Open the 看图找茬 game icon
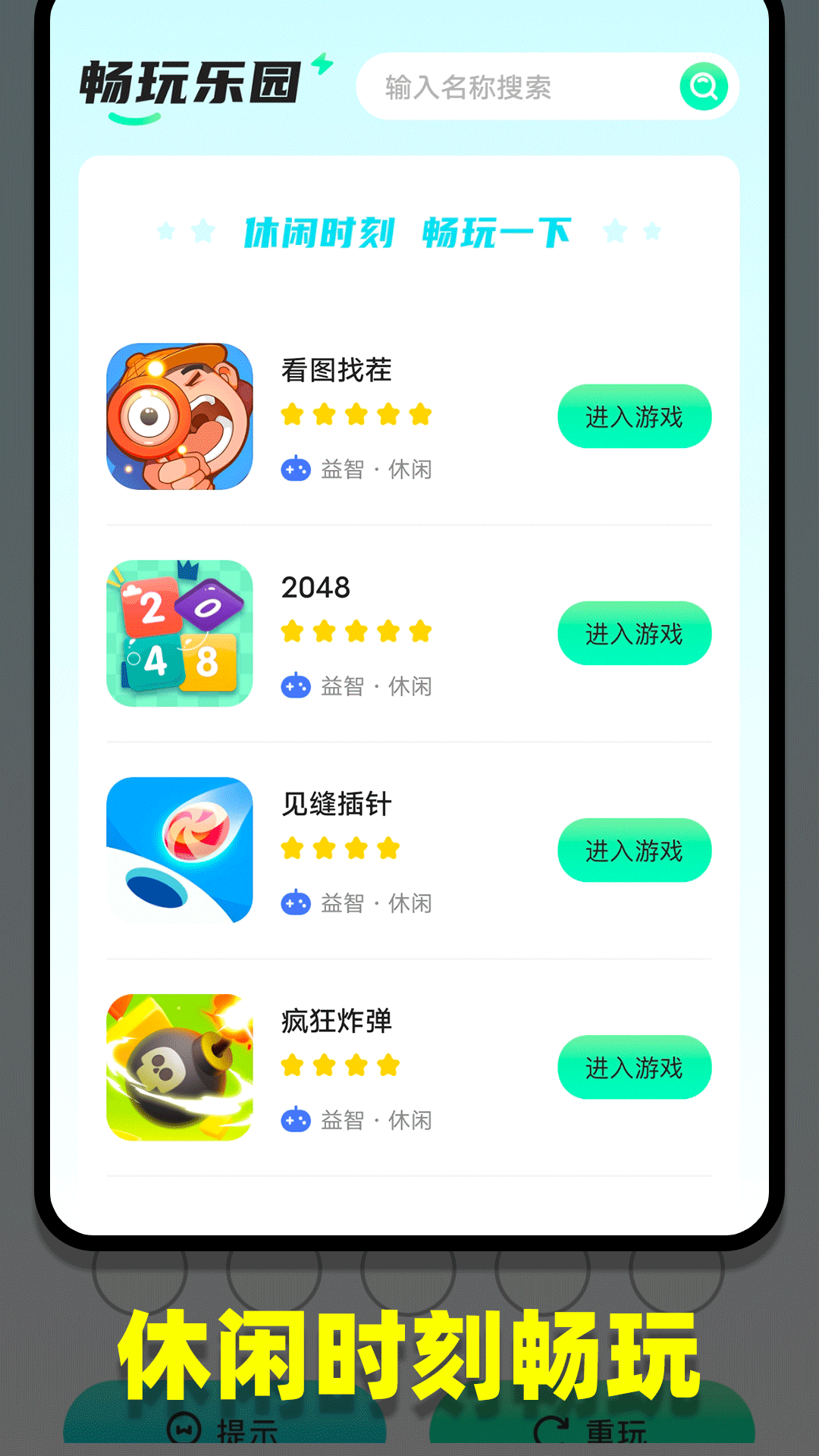 pyautogui.click(x=179, y=416)
